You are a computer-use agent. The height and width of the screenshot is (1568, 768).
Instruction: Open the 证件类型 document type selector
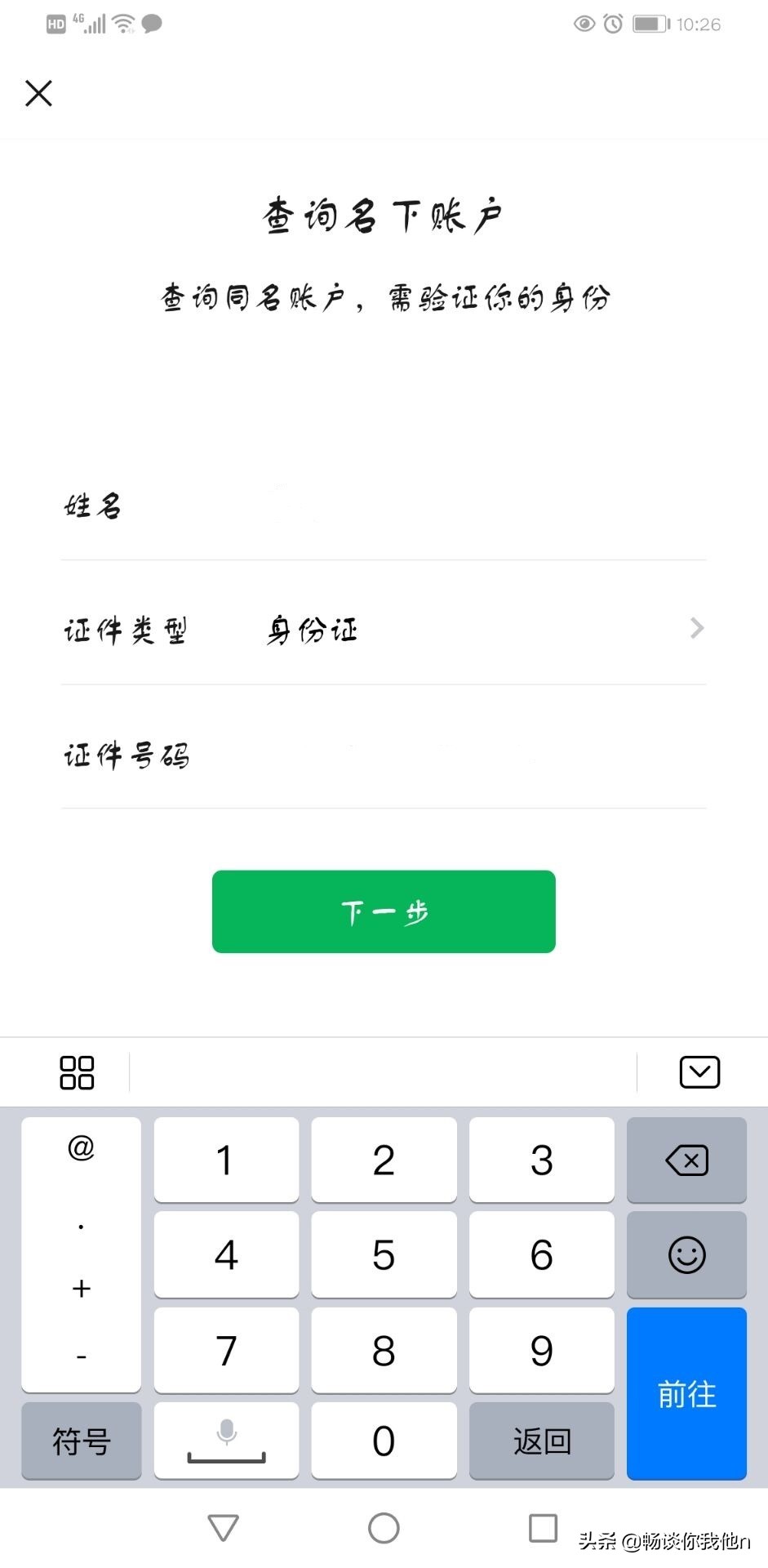[x=384, y=630]
